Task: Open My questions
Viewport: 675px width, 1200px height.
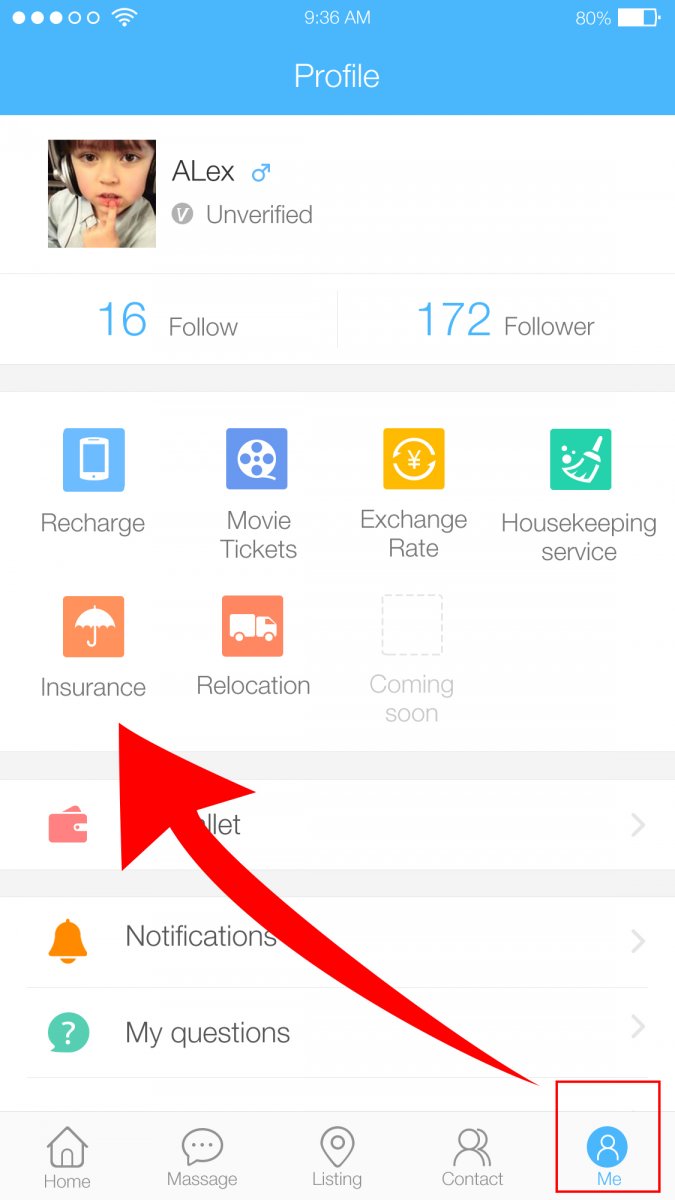Action: point(337,1032)
